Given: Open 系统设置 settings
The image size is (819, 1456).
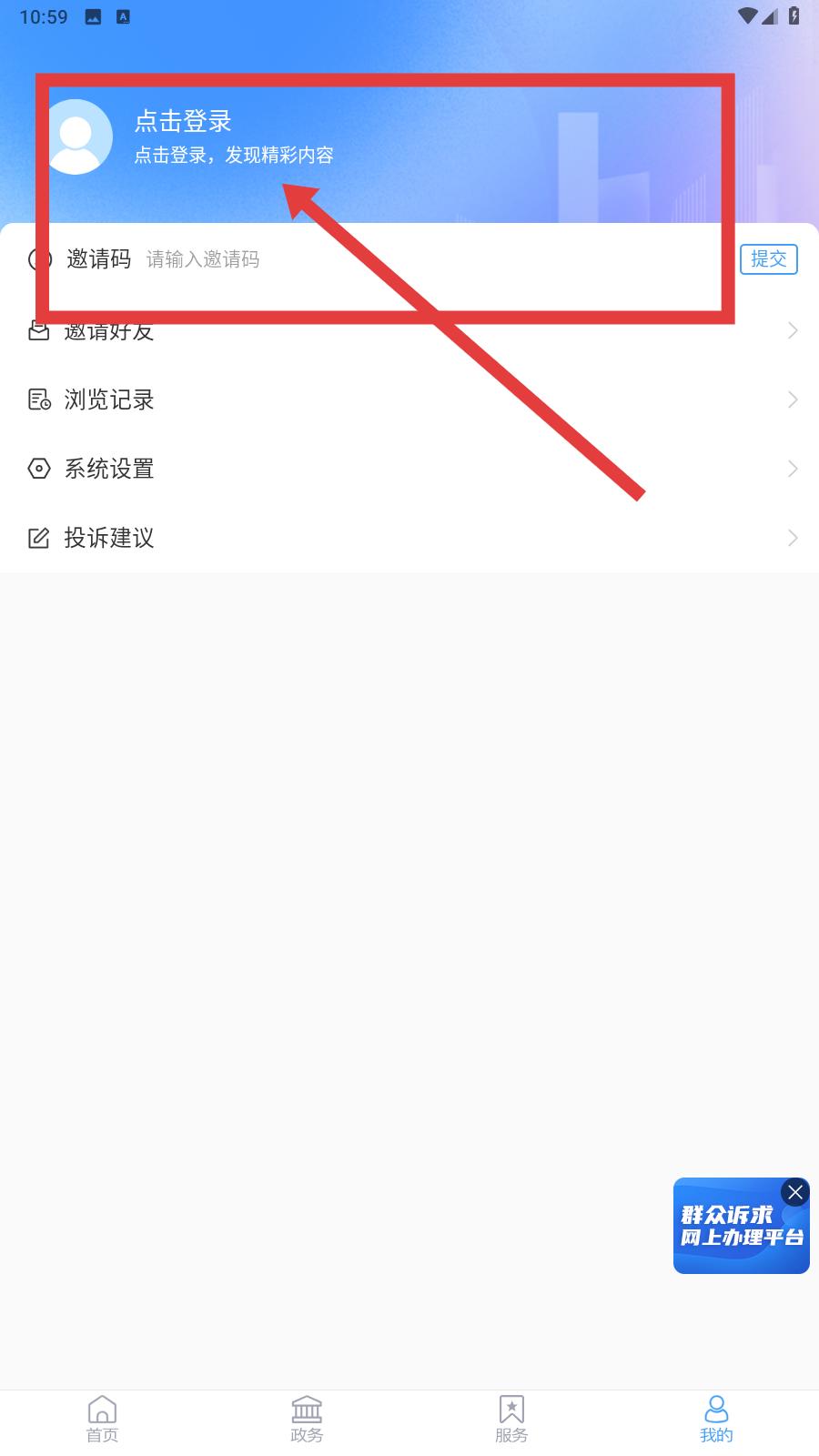Looking at the screenshot, I should (409, 469).
